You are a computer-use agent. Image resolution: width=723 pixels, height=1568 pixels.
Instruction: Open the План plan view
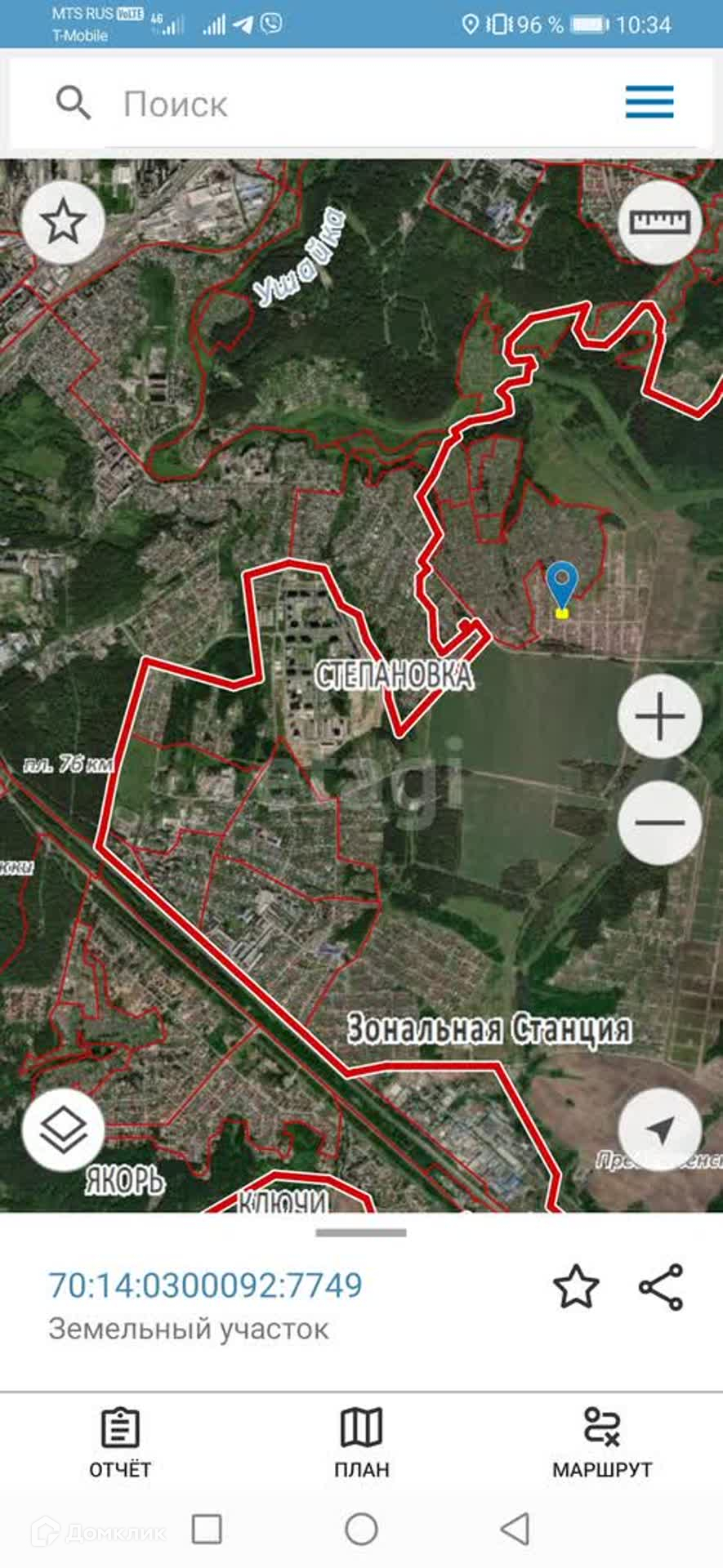361,1443
